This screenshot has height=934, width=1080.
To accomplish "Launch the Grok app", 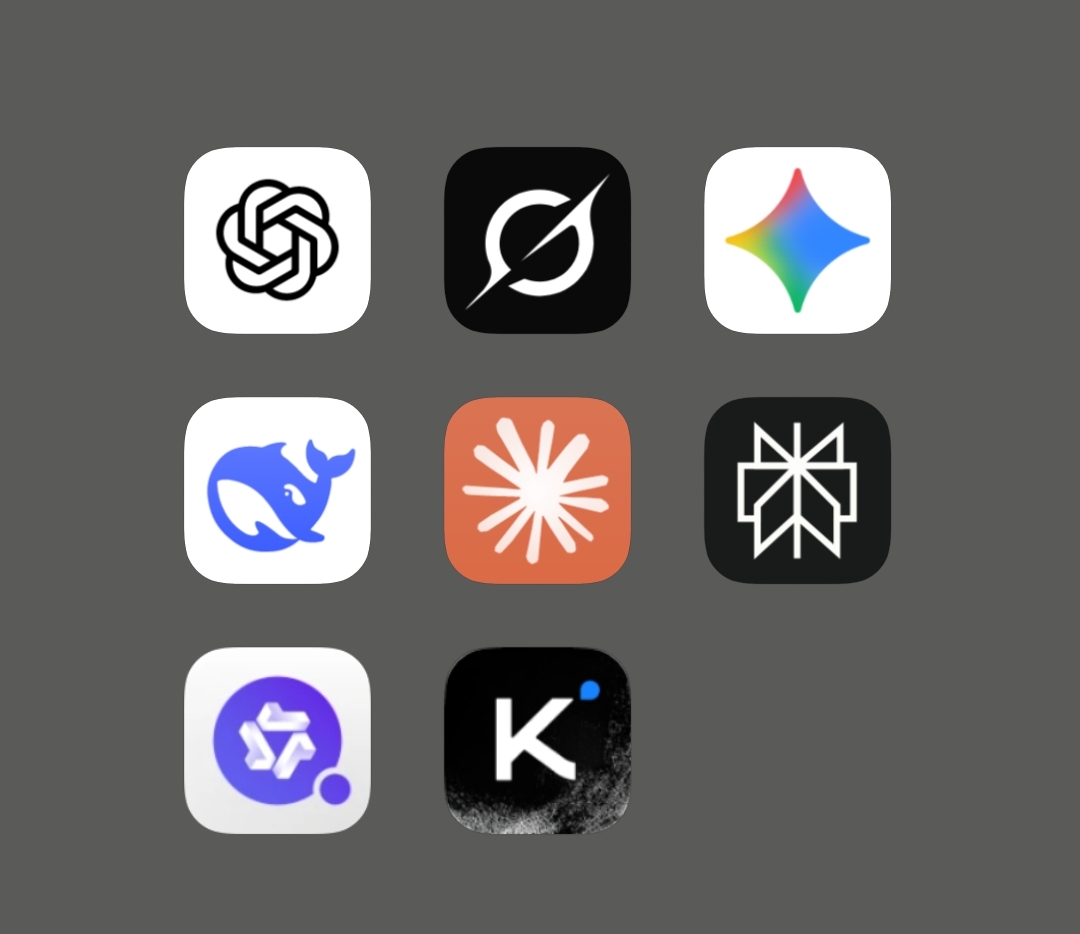I will (x=537, y=240).
